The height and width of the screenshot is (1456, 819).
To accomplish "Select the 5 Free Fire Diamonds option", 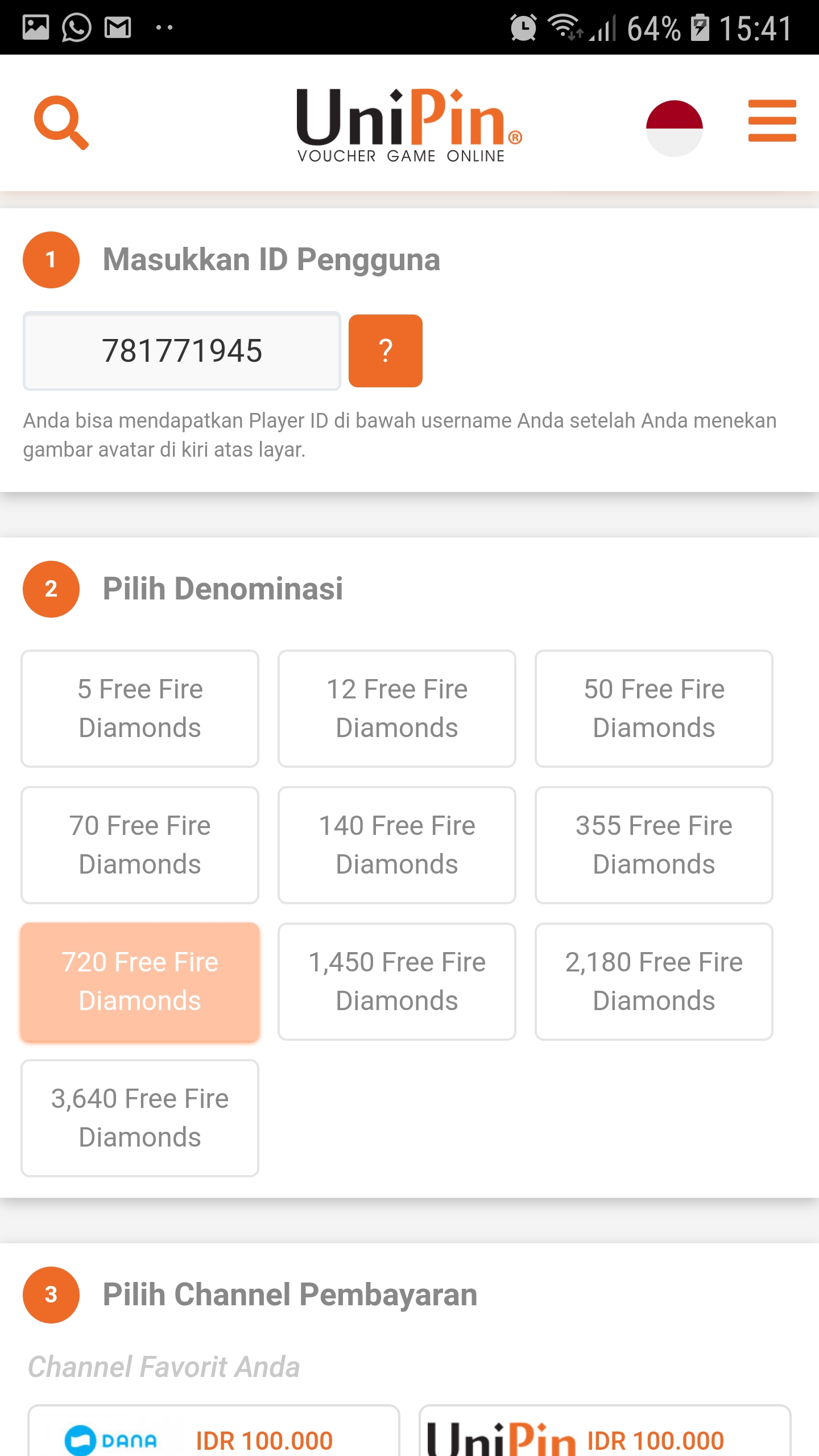I will 139,708.
